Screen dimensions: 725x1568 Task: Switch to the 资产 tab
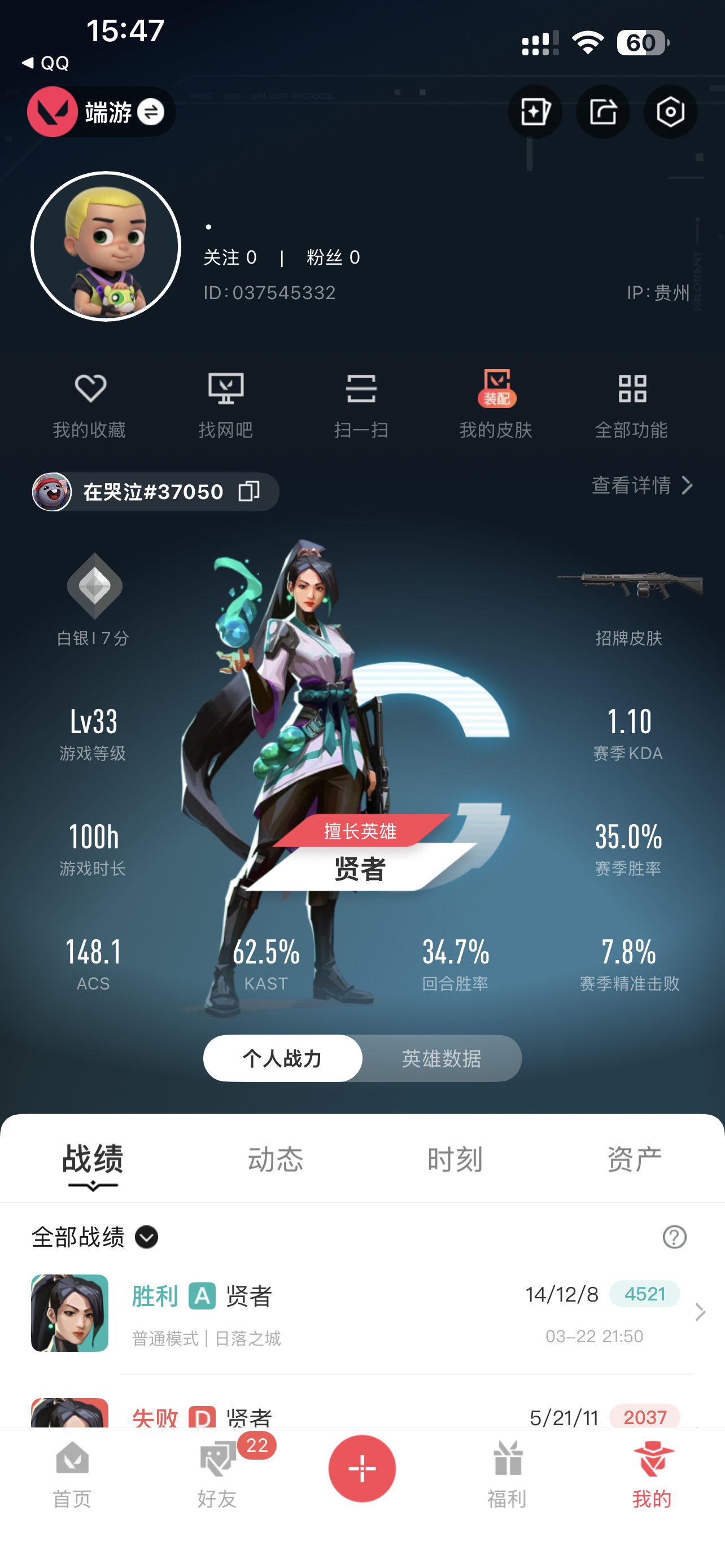pos(634,1159)
